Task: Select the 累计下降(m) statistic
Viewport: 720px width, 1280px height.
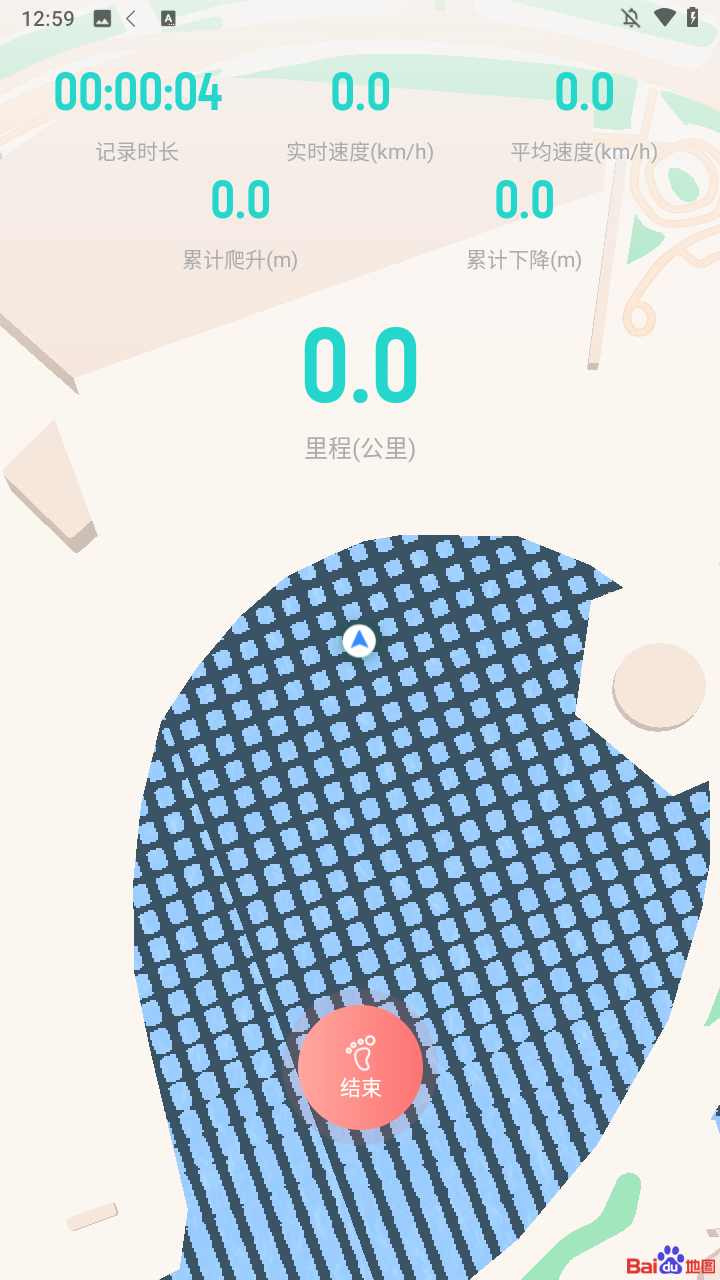Action: pyautogui.click(x=525, y=200)
